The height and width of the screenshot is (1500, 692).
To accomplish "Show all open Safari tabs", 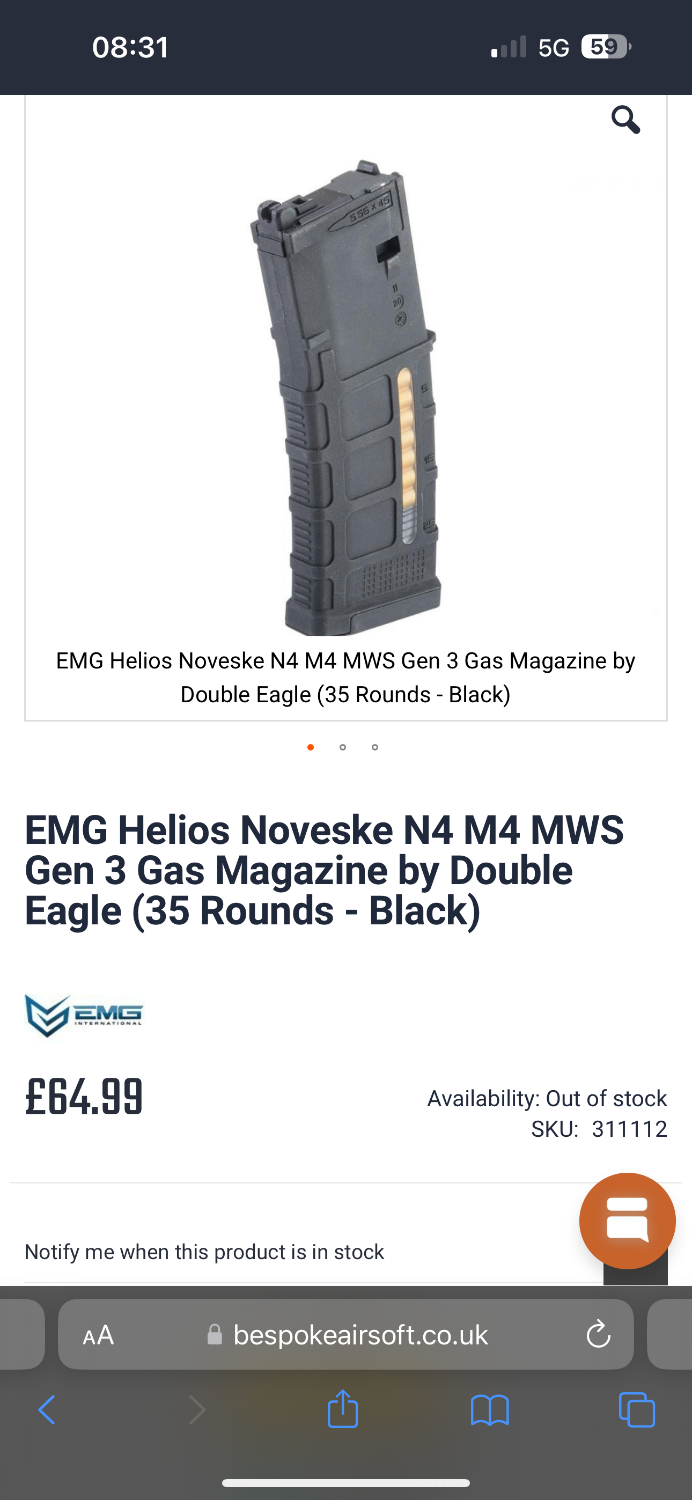I will pos(637,1410).
